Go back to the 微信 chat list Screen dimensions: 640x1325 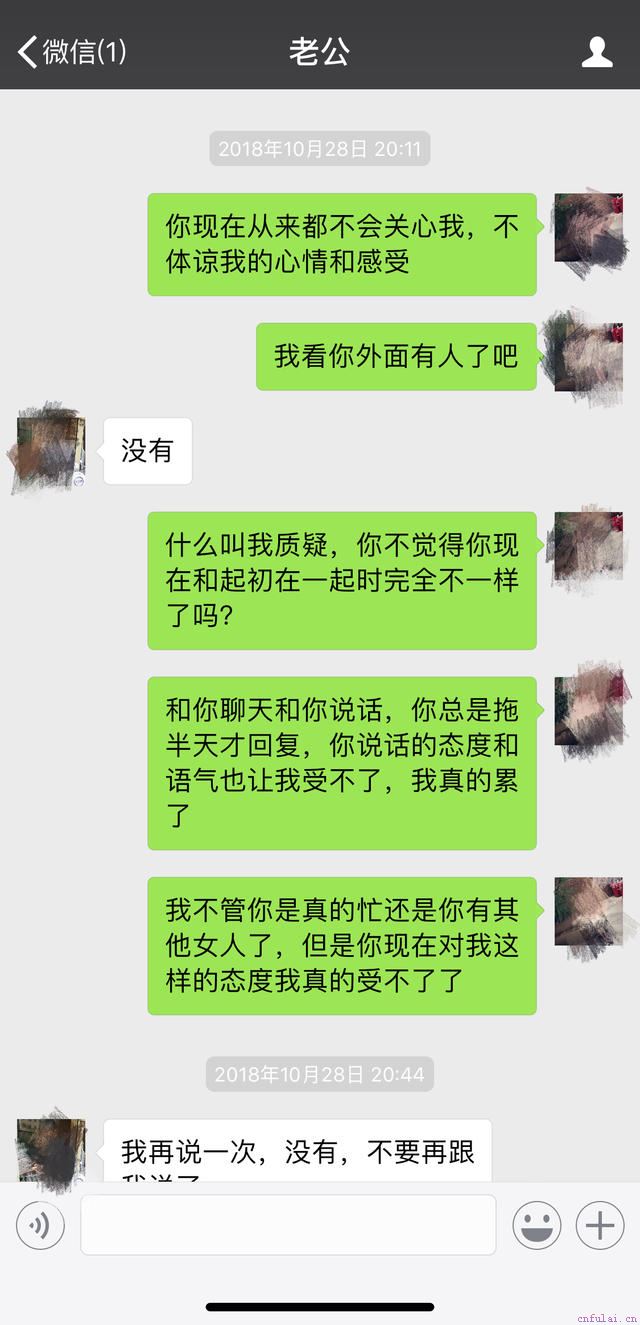tap(70, 51)
